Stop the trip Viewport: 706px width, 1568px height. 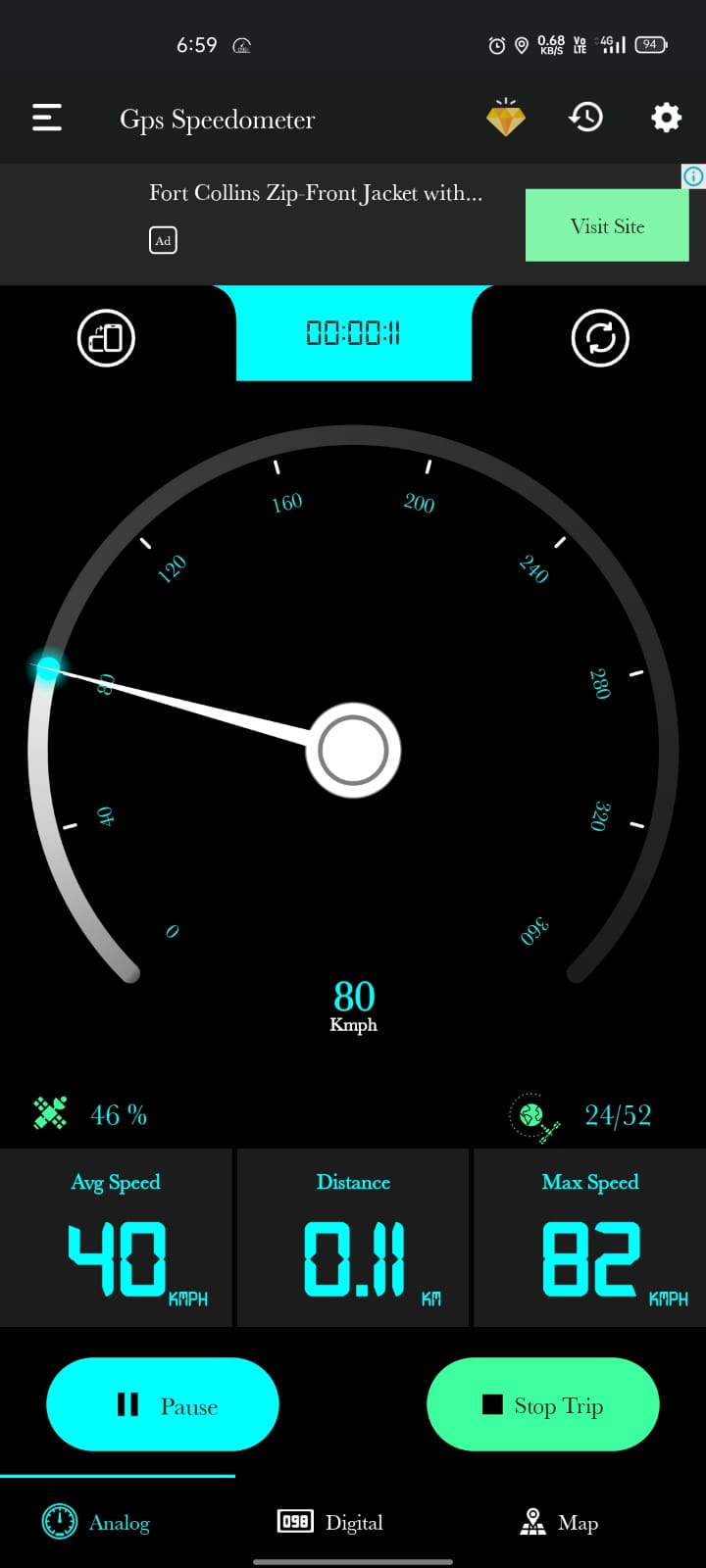(x=543, y=1404)
